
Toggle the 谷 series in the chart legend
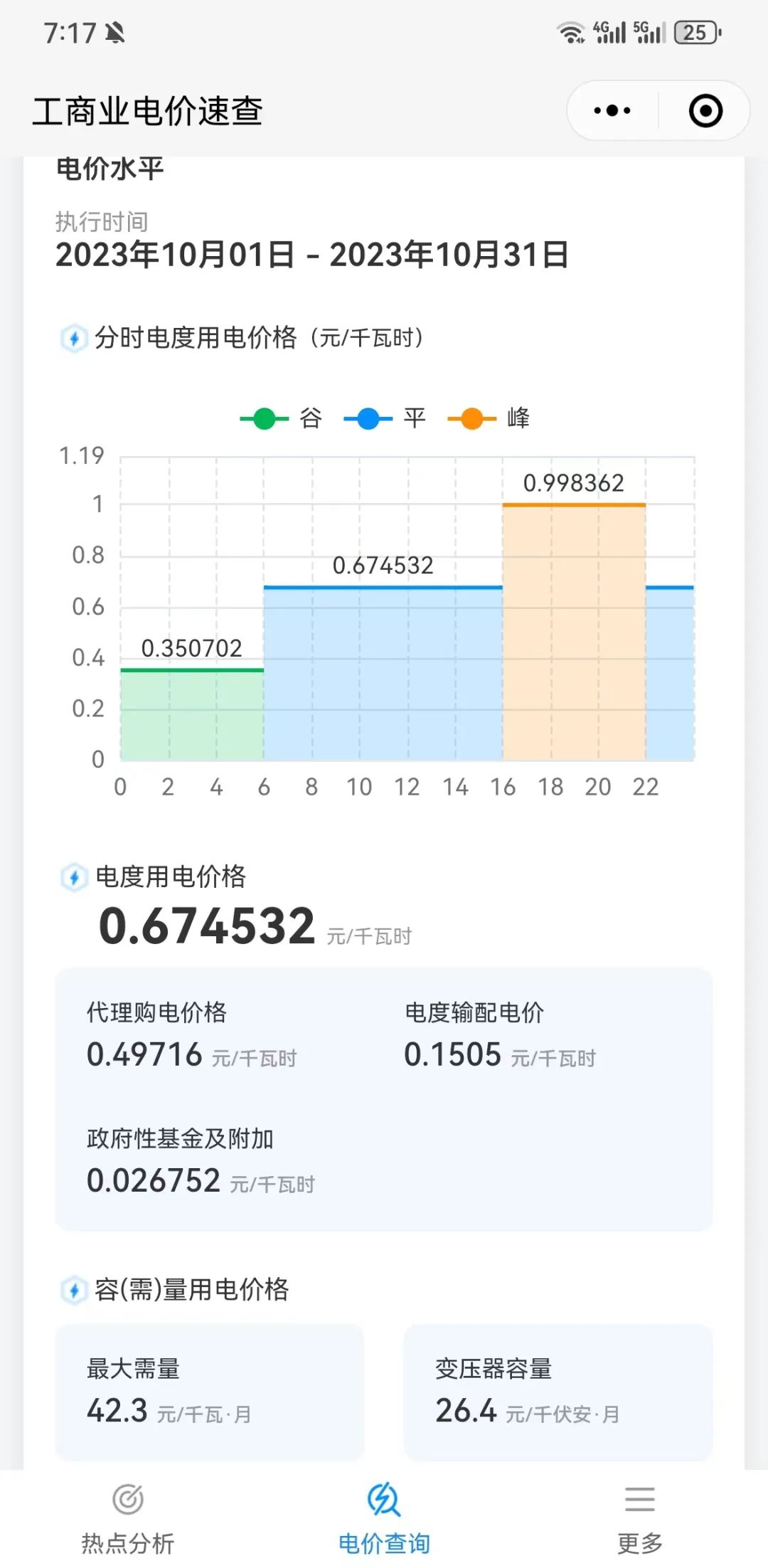click(282, 418)
